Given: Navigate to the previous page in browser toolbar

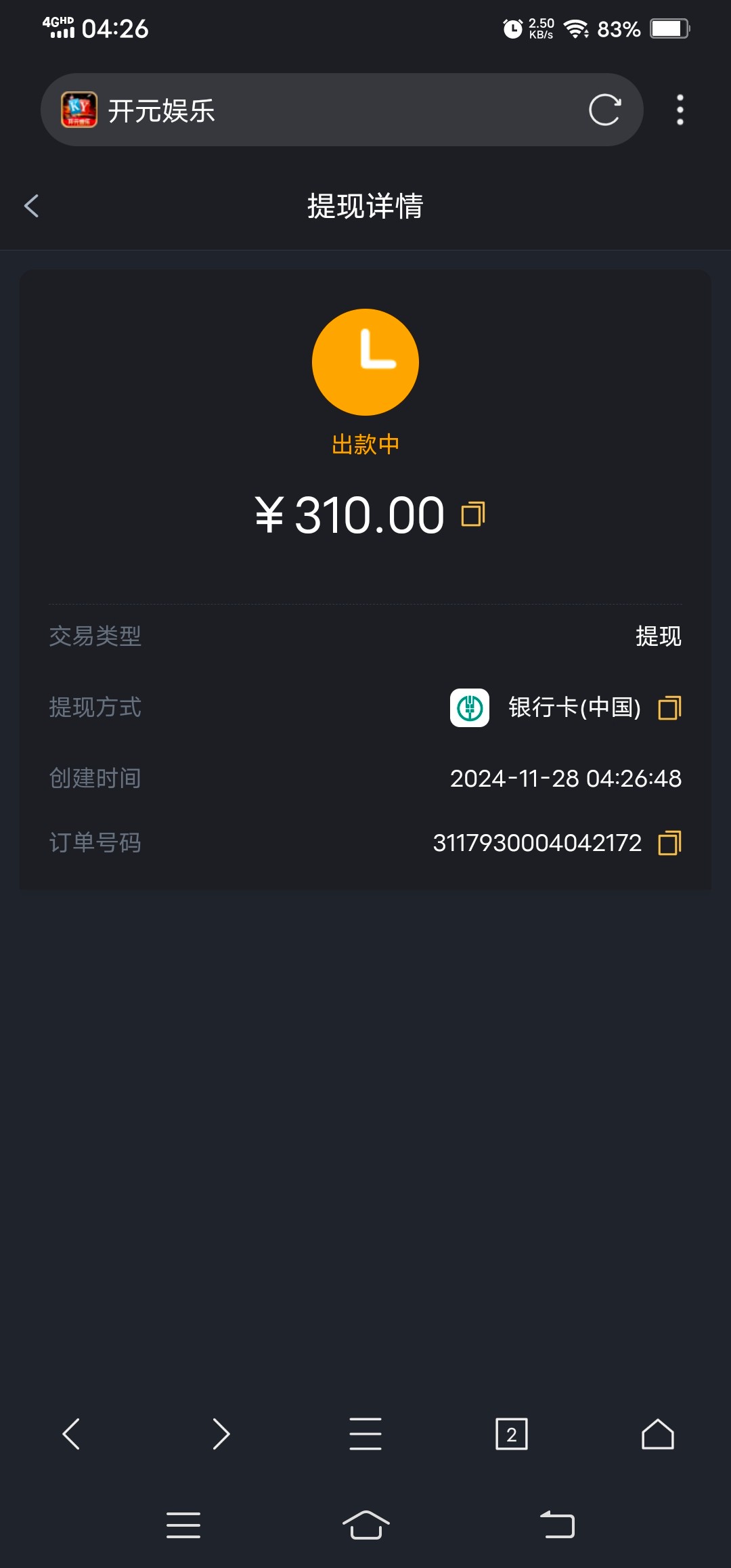Looking at the screenshot, I should pos(71,1434).
